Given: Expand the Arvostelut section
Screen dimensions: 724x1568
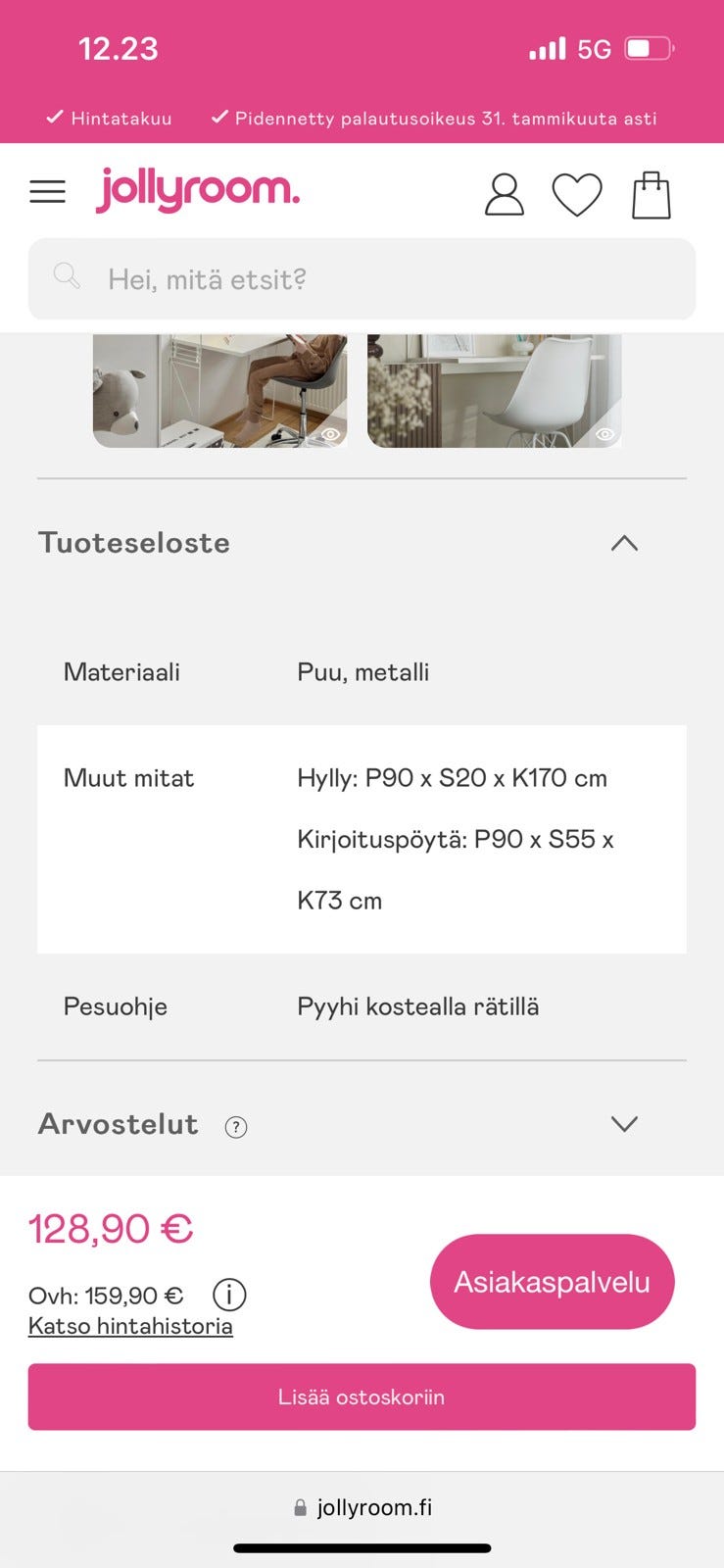Looking at the screenshot, I should pos(624,1124).
